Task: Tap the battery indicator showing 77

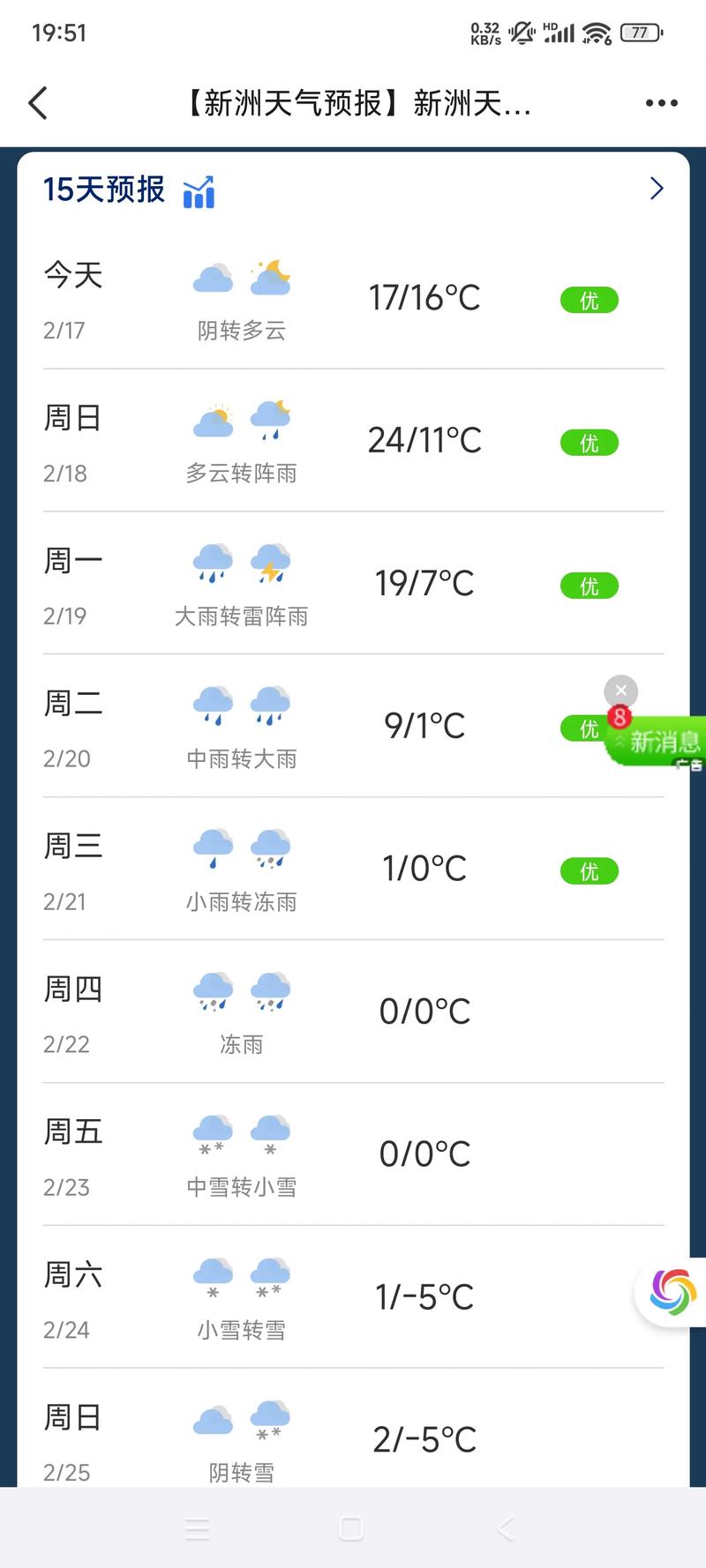Action: click(640, 32)
